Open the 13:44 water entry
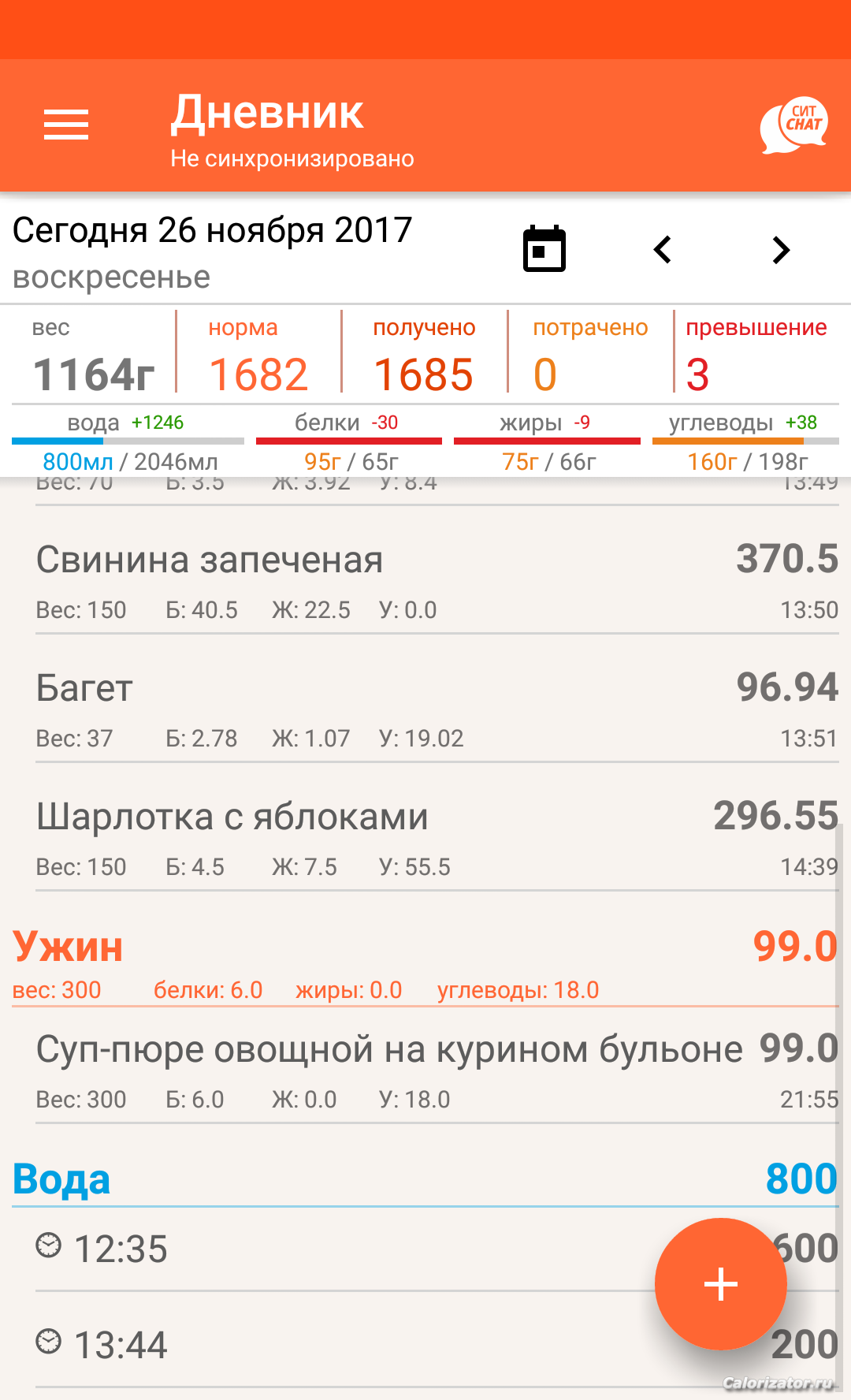The image size is (851, 1400). tap(437, 1344)
